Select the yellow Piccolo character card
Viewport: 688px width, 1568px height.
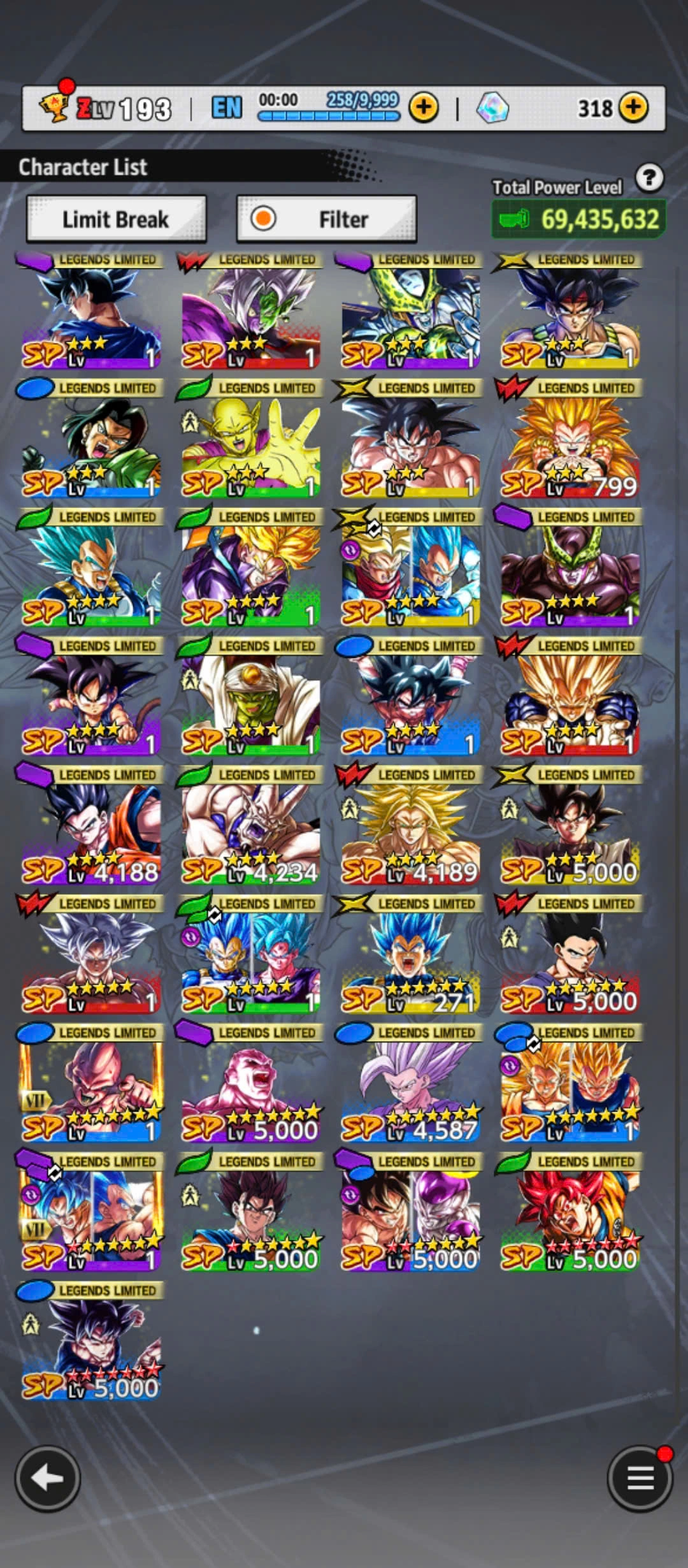click(x=250, y=446)
